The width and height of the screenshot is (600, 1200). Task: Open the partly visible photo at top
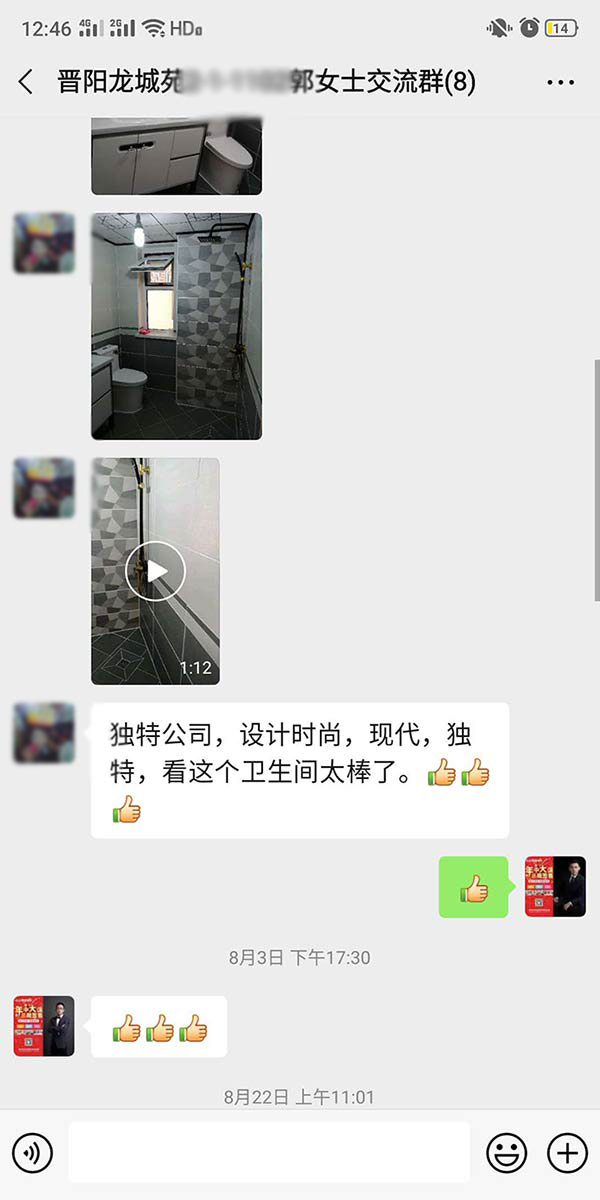point(176,156)
